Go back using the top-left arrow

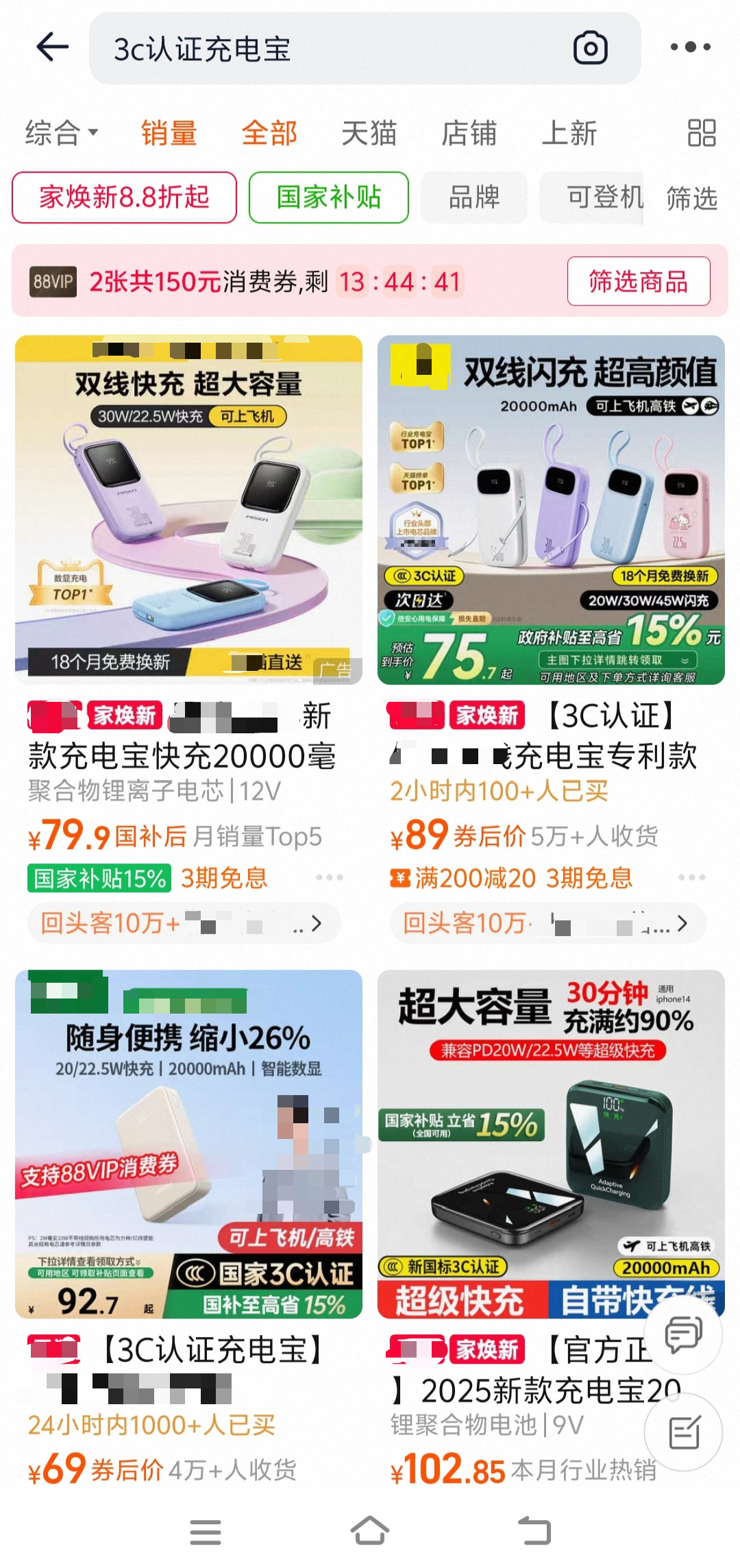pos(52,47)
